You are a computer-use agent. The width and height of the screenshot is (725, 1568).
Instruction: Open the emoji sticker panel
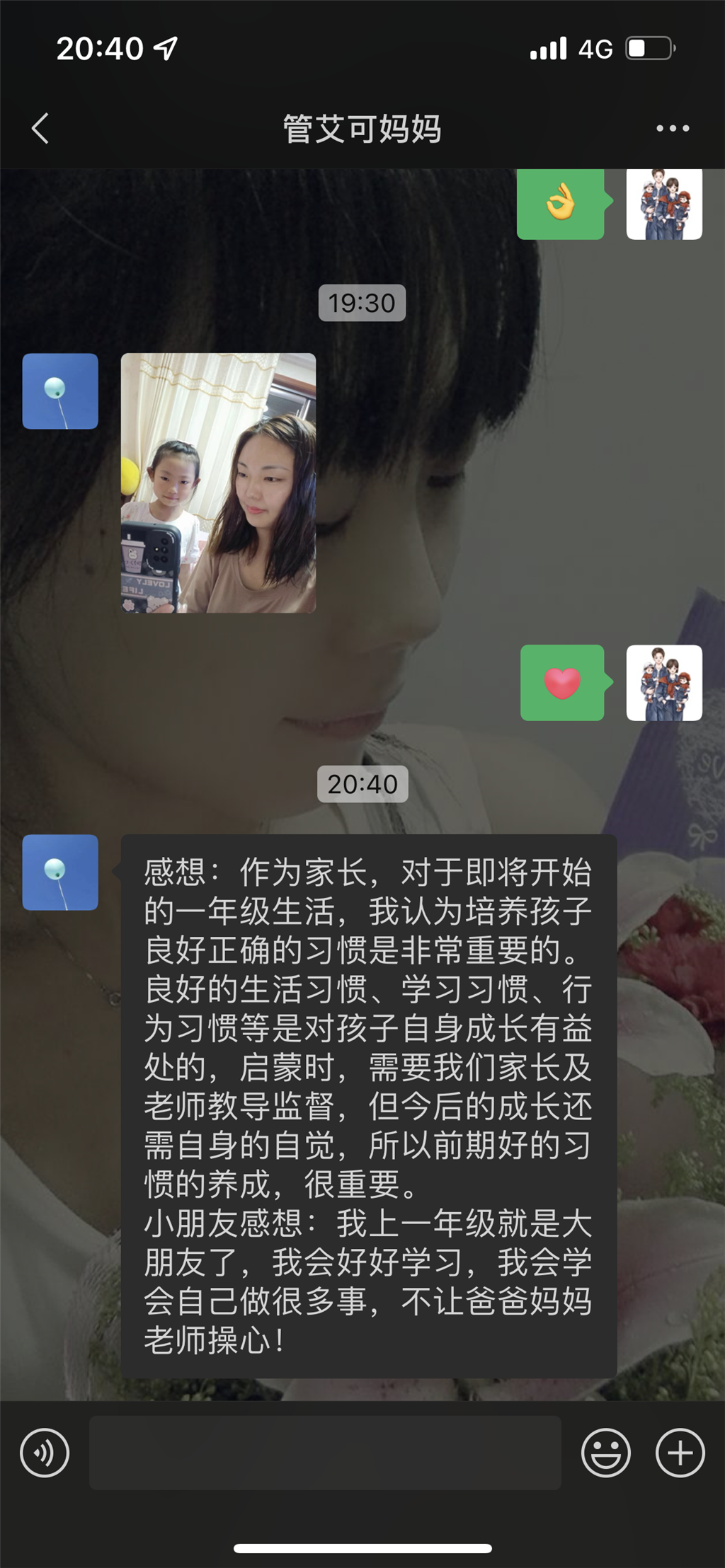(x=605, y=1453)
